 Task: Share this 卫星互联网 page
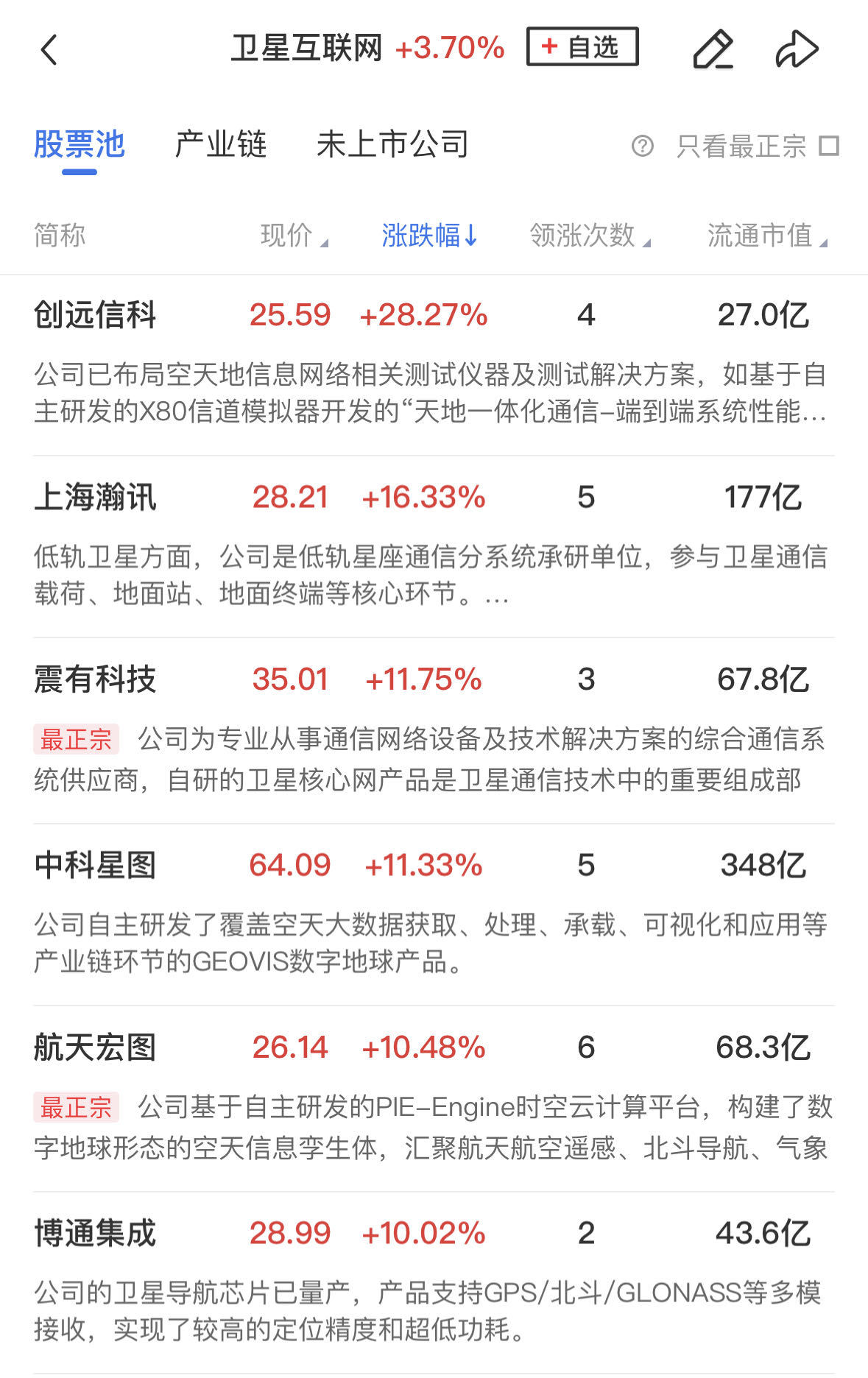coord(797,49)
